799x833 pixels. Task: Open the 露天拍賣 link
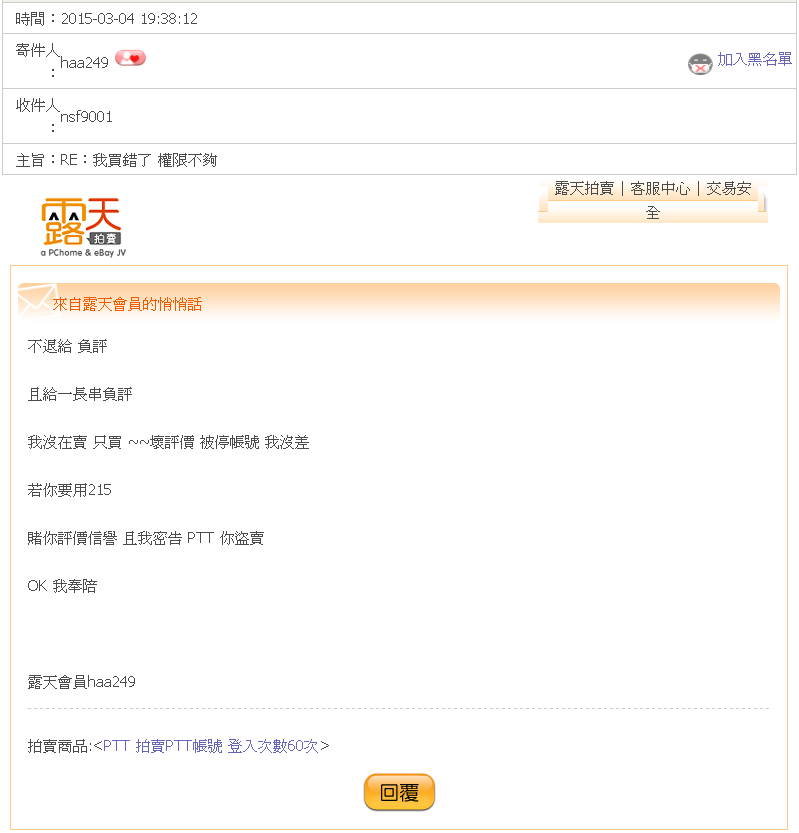point(584,188)
